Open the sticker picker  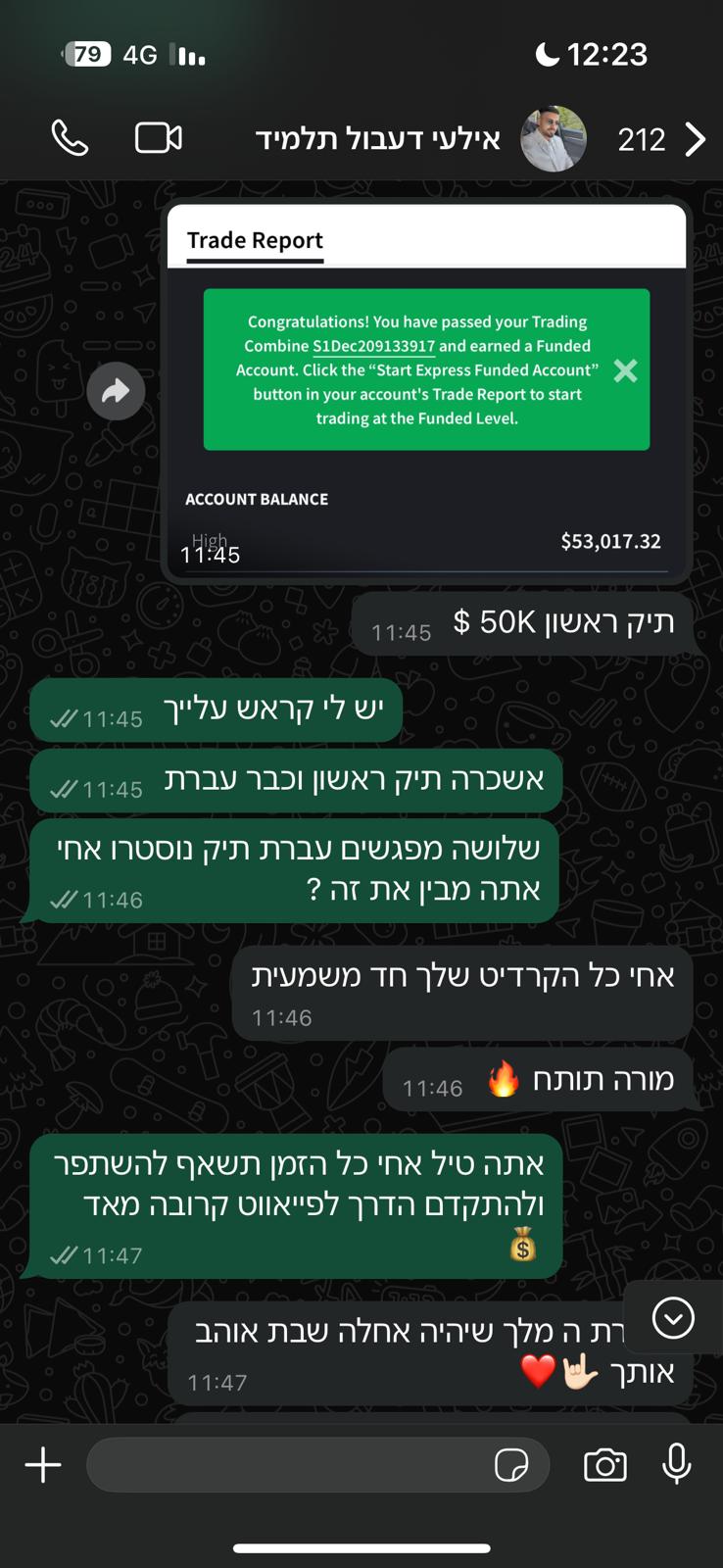511,1465
